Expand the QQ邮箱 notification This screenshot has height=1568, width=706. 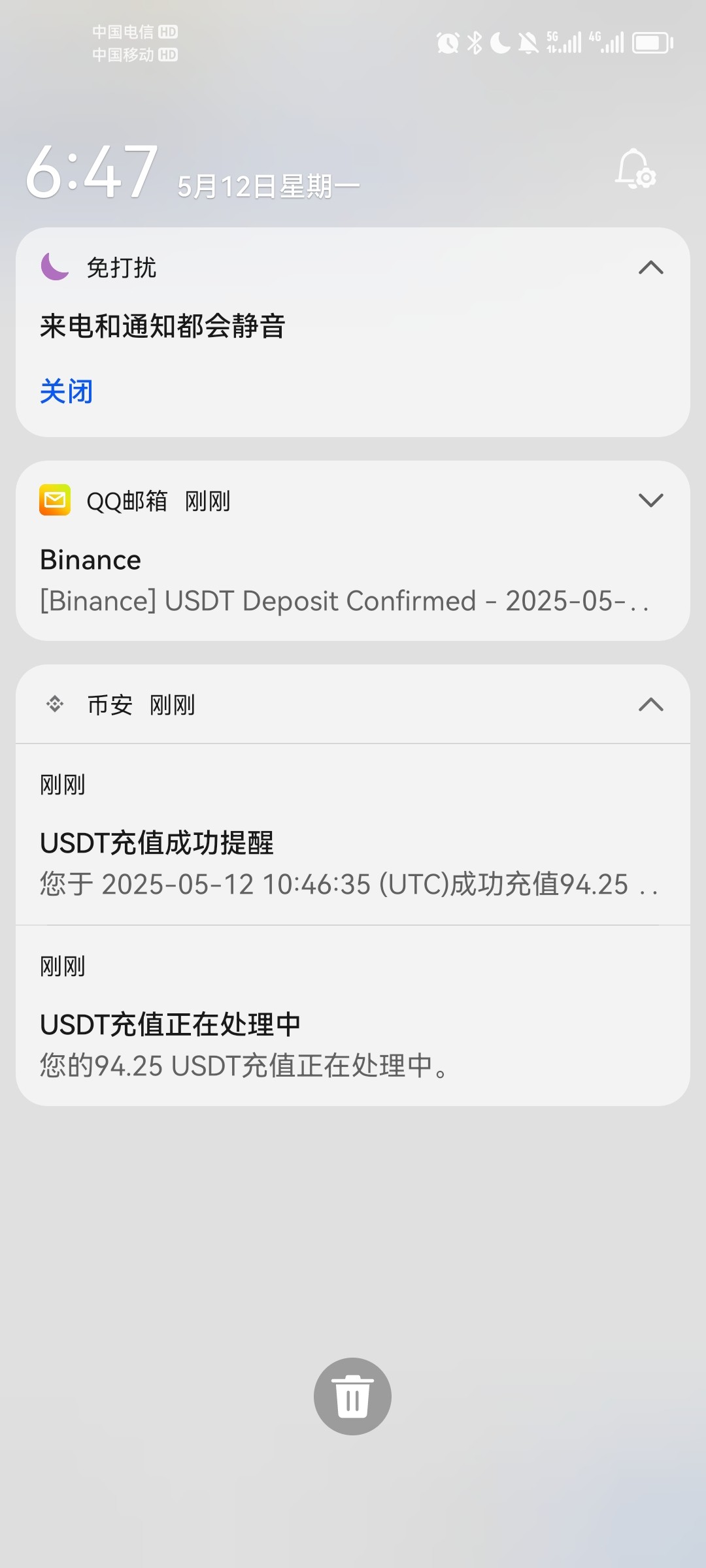(650, 500)
